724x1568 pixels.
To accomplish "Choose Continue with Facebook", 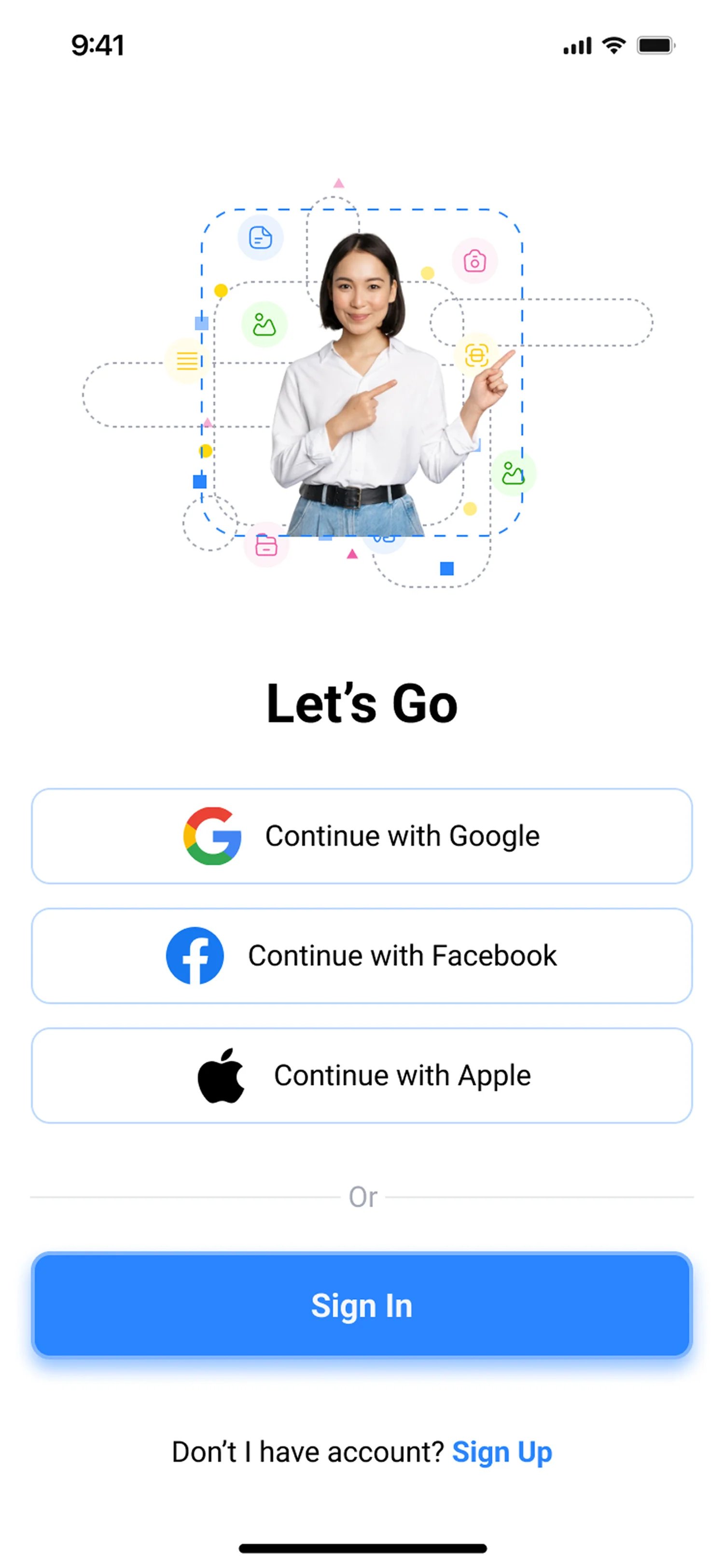I will 362,956.
